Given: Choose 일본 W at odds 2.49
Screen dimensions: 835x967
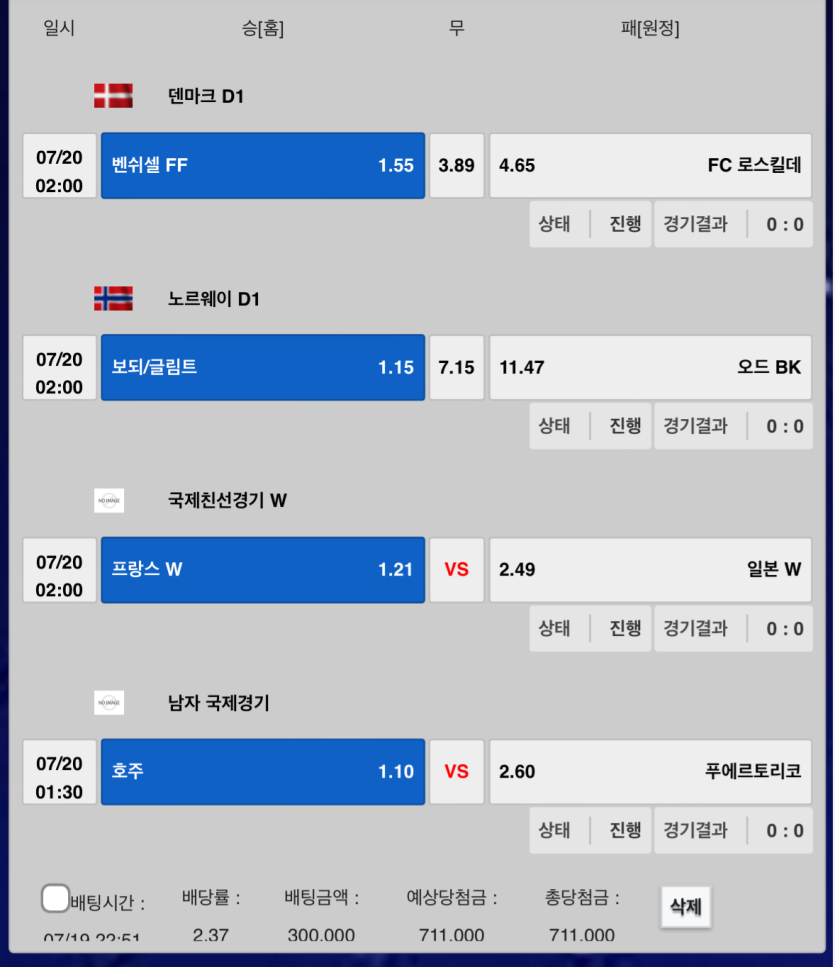Looking at the screenshot, I should [650, 570].
